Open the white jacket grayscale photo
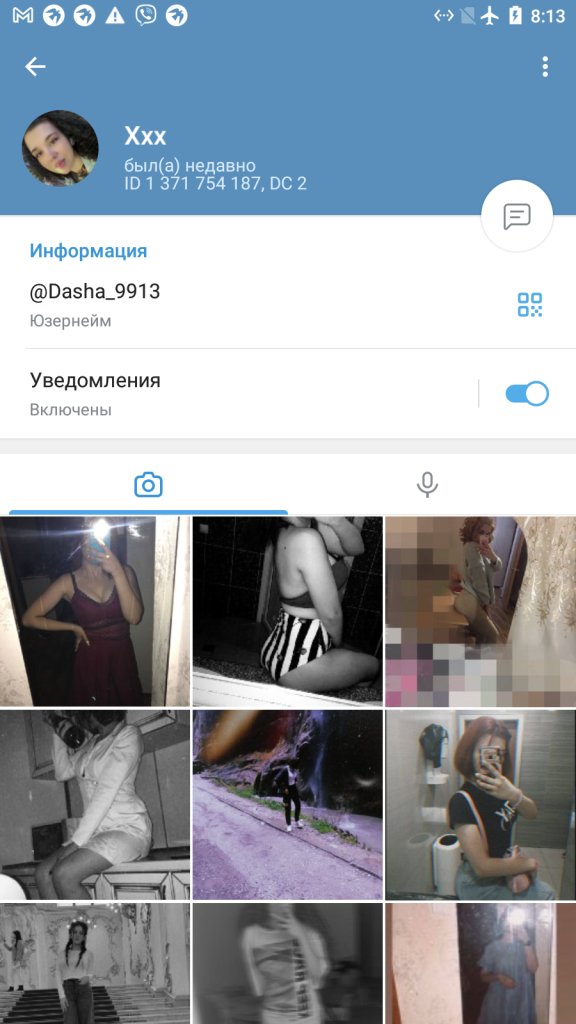Image resolution: width=576 pixels, height=1024 pixels. tap(95, 805)
